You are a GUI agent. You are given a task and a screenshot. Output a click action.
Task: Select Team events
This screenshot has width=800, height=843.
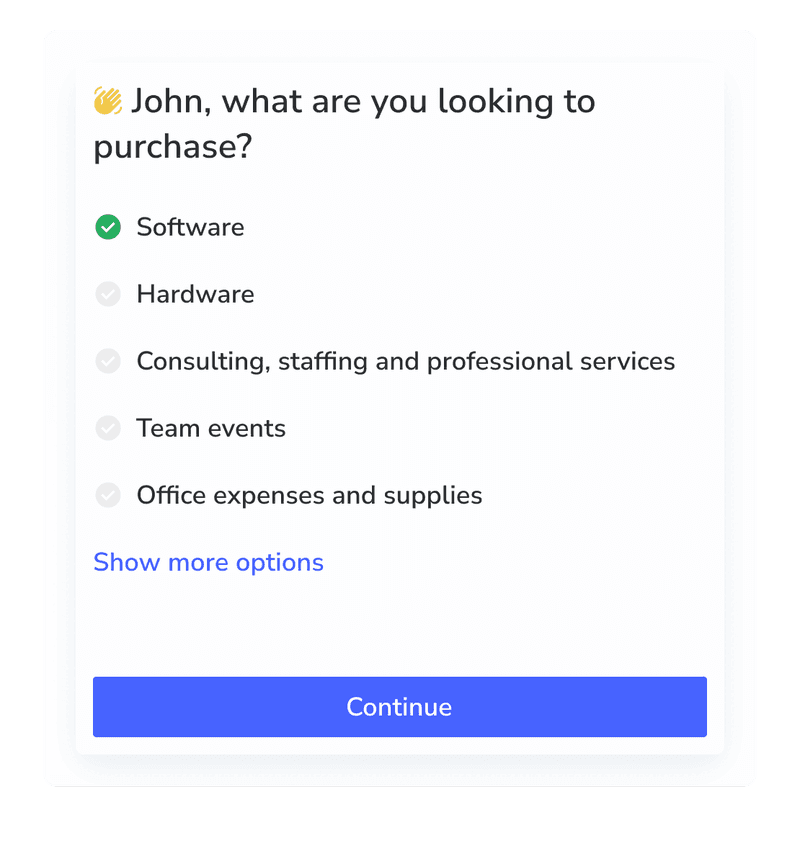click(x=108, y=428)
